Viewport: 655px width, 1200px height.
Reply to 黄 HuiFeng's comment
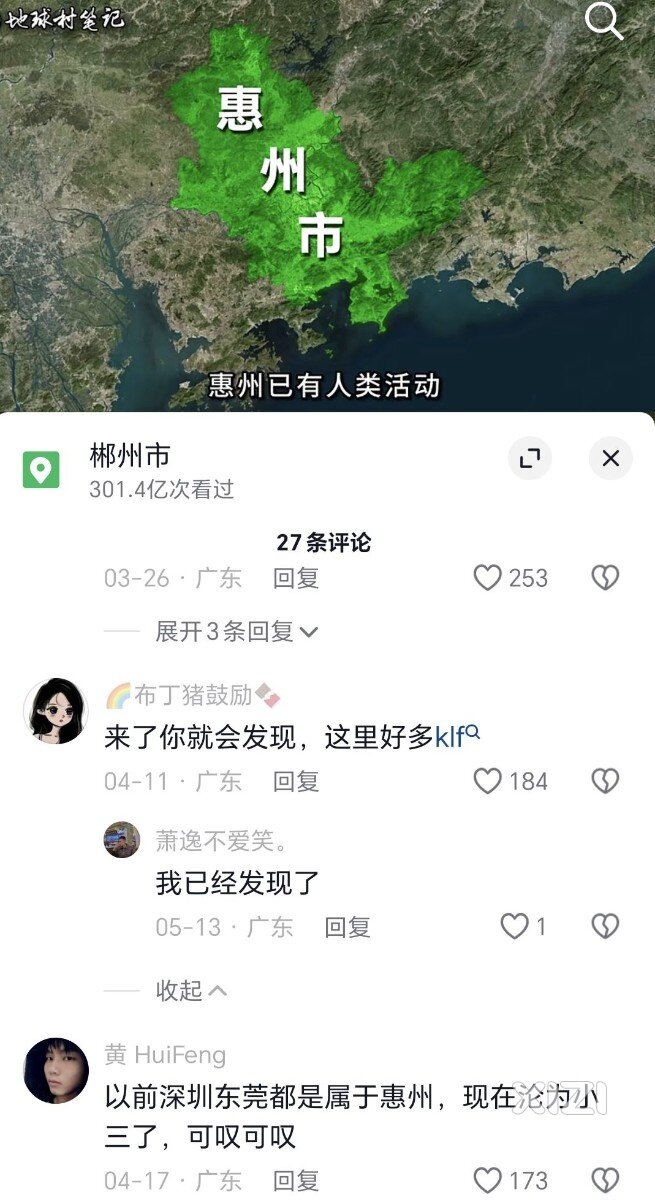tap(295, 1181)
